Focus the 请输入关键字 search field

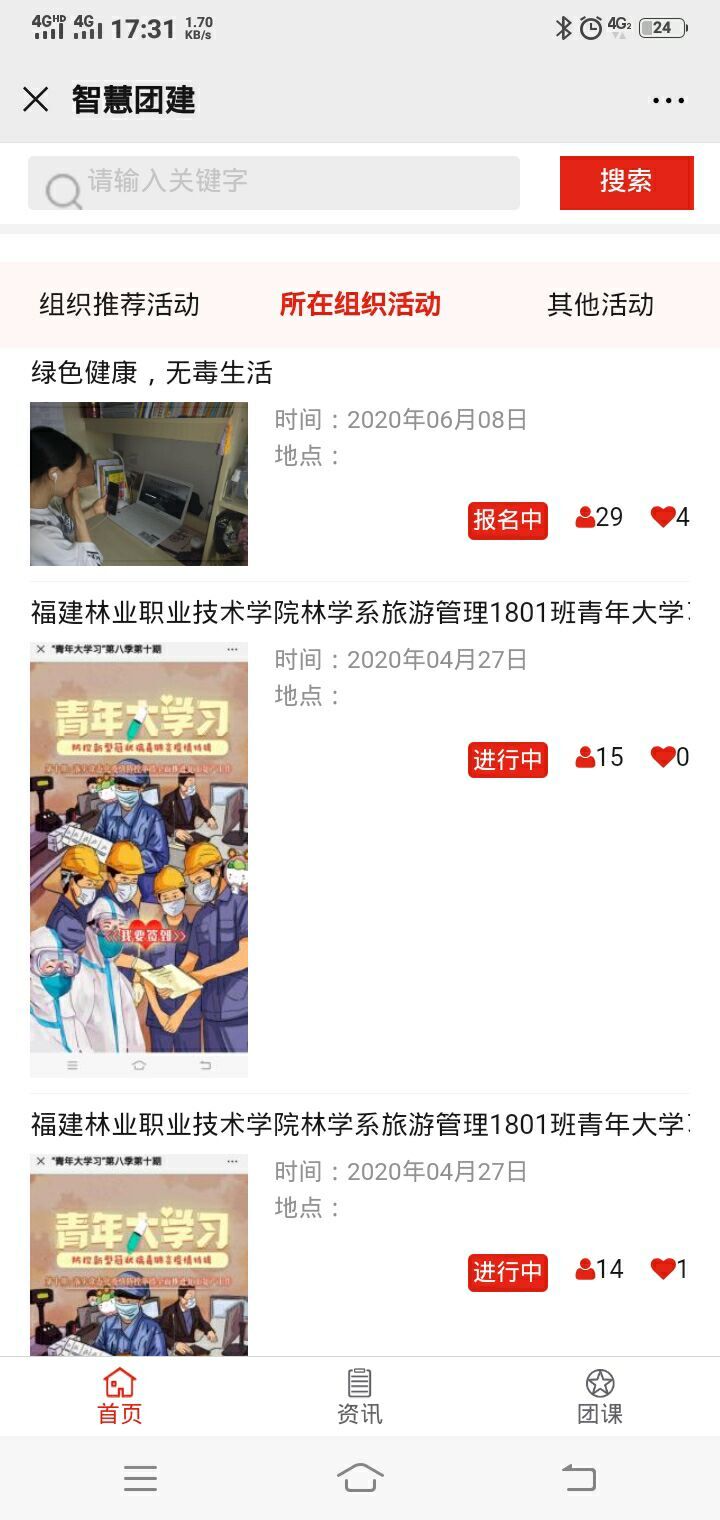(x=290, y=182)
